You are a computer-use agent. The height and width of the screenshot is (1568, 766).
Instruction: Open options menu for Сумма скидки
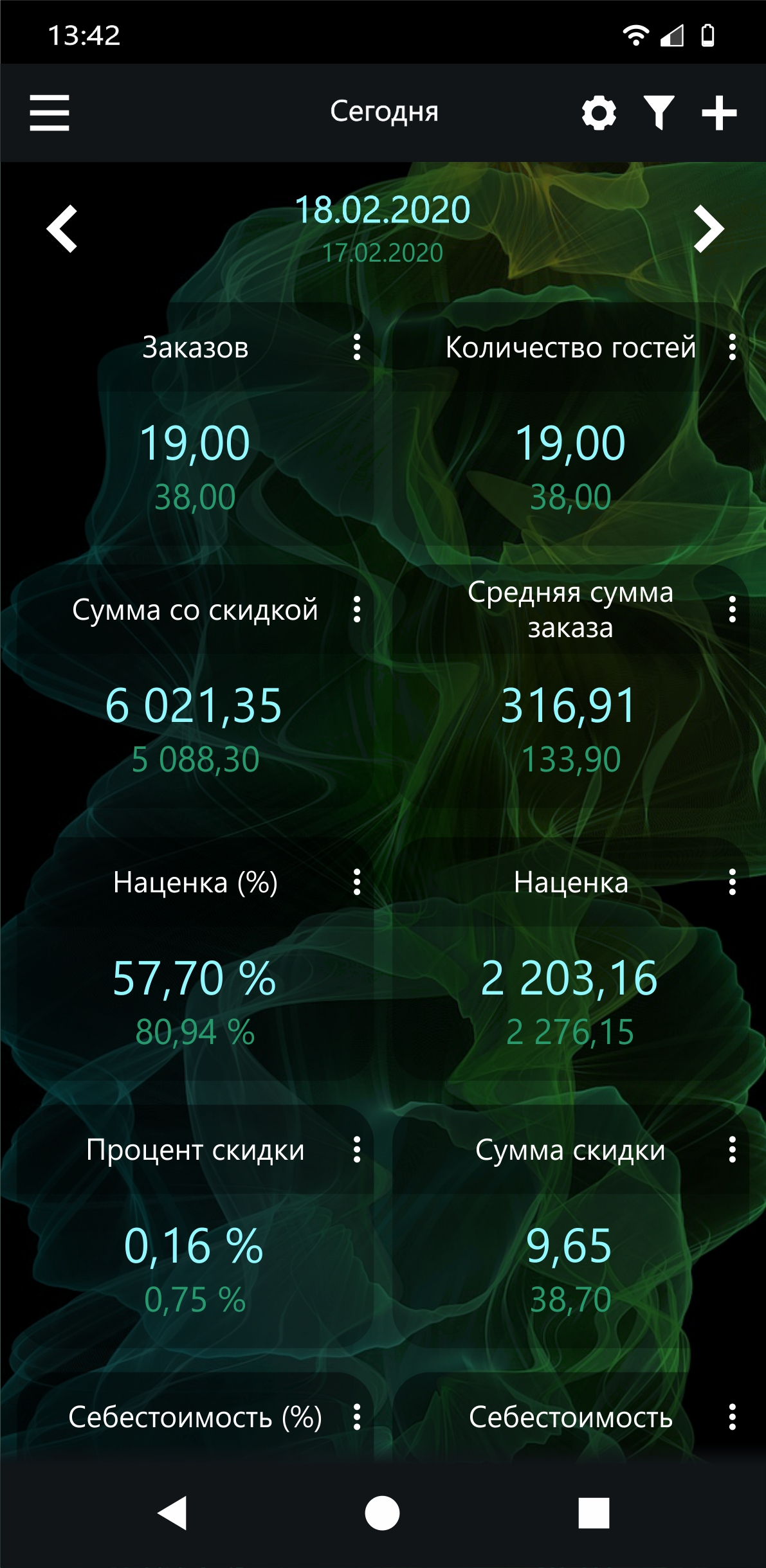pyautogui.click(x=732, y=1149)
